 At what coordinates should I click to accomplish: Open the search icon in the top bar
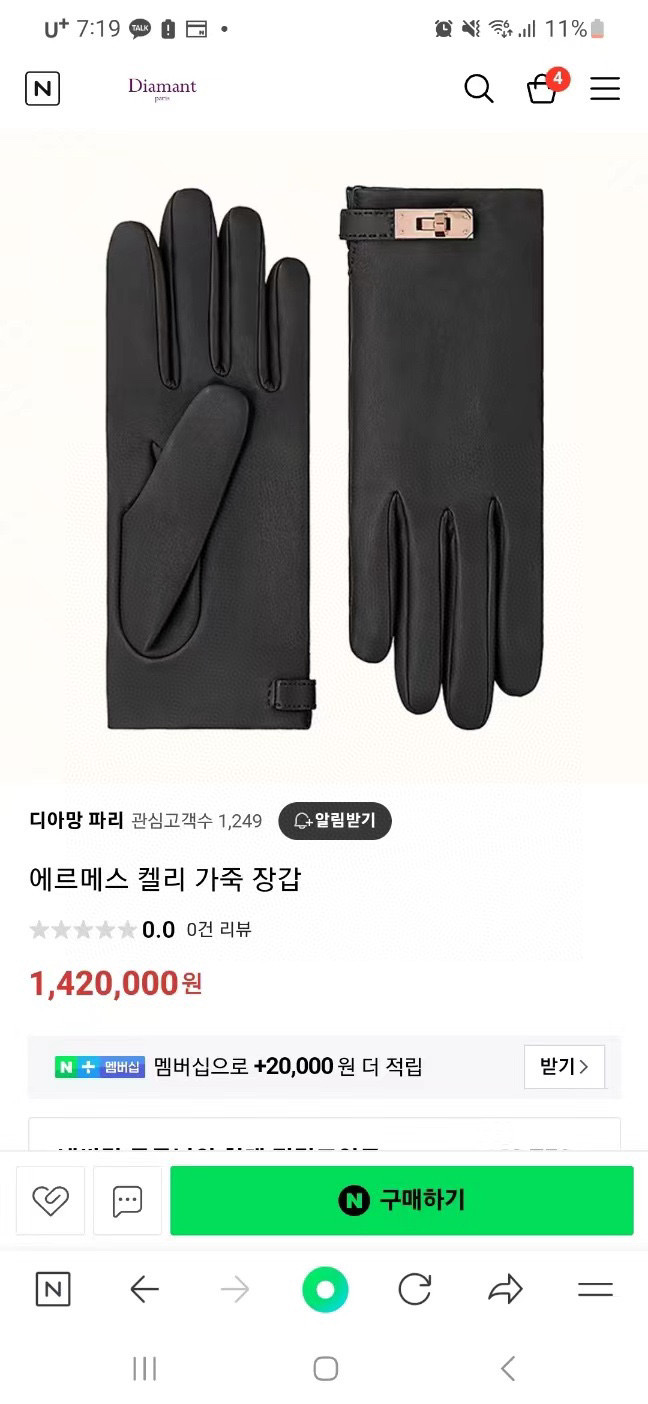pos(479,89)
